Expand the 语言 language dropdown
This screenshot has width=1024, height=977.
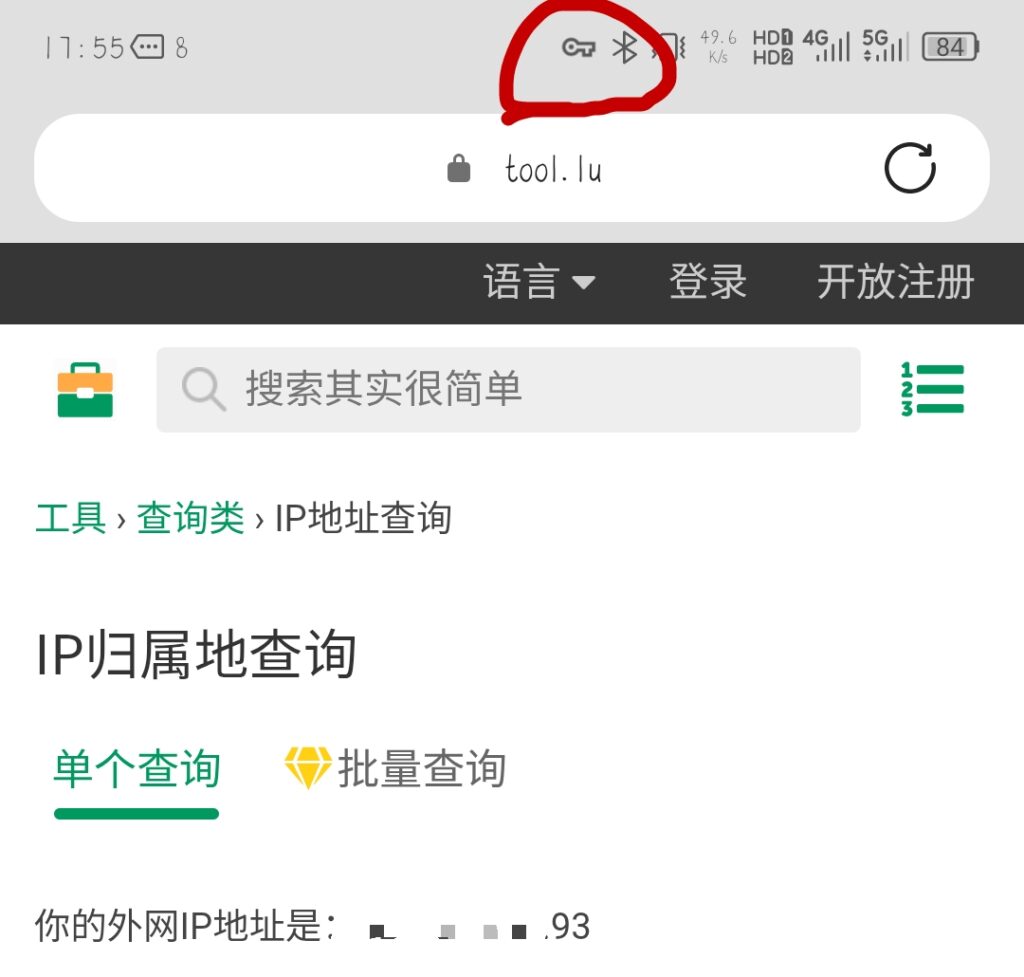click(539, 282)
